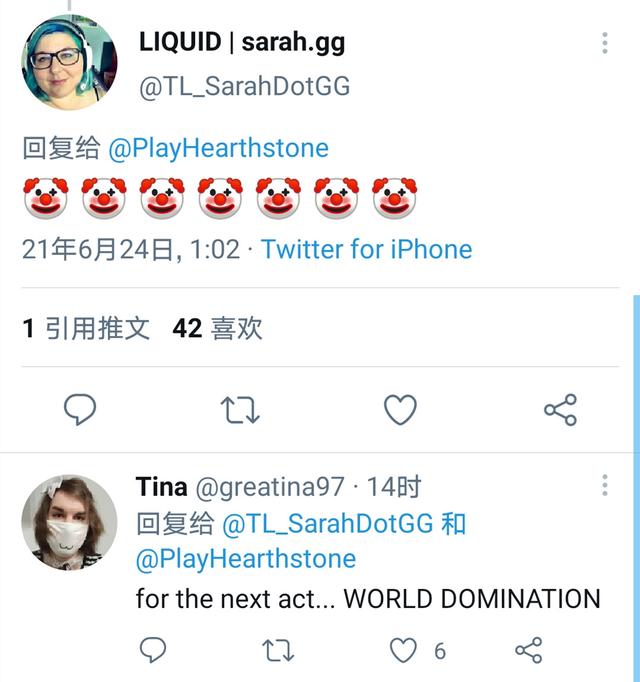Open overflow menu on Tina's reply
Image resolution: width=640 pixels, height=682 pixels.
605,487
